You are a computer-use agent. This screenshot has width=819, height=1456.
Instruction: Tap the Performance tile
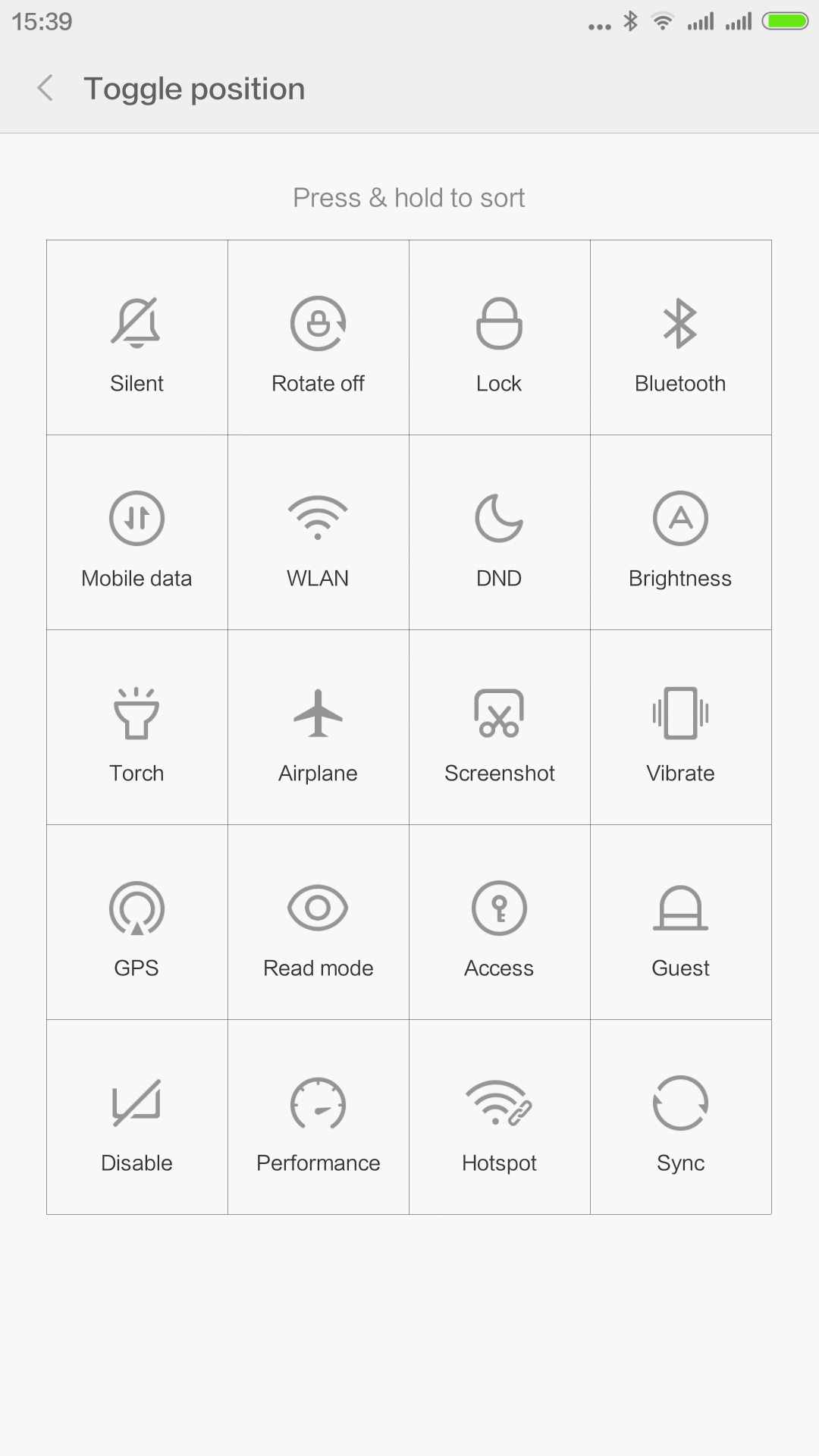pyautogui.click(x=318, y=1117)
